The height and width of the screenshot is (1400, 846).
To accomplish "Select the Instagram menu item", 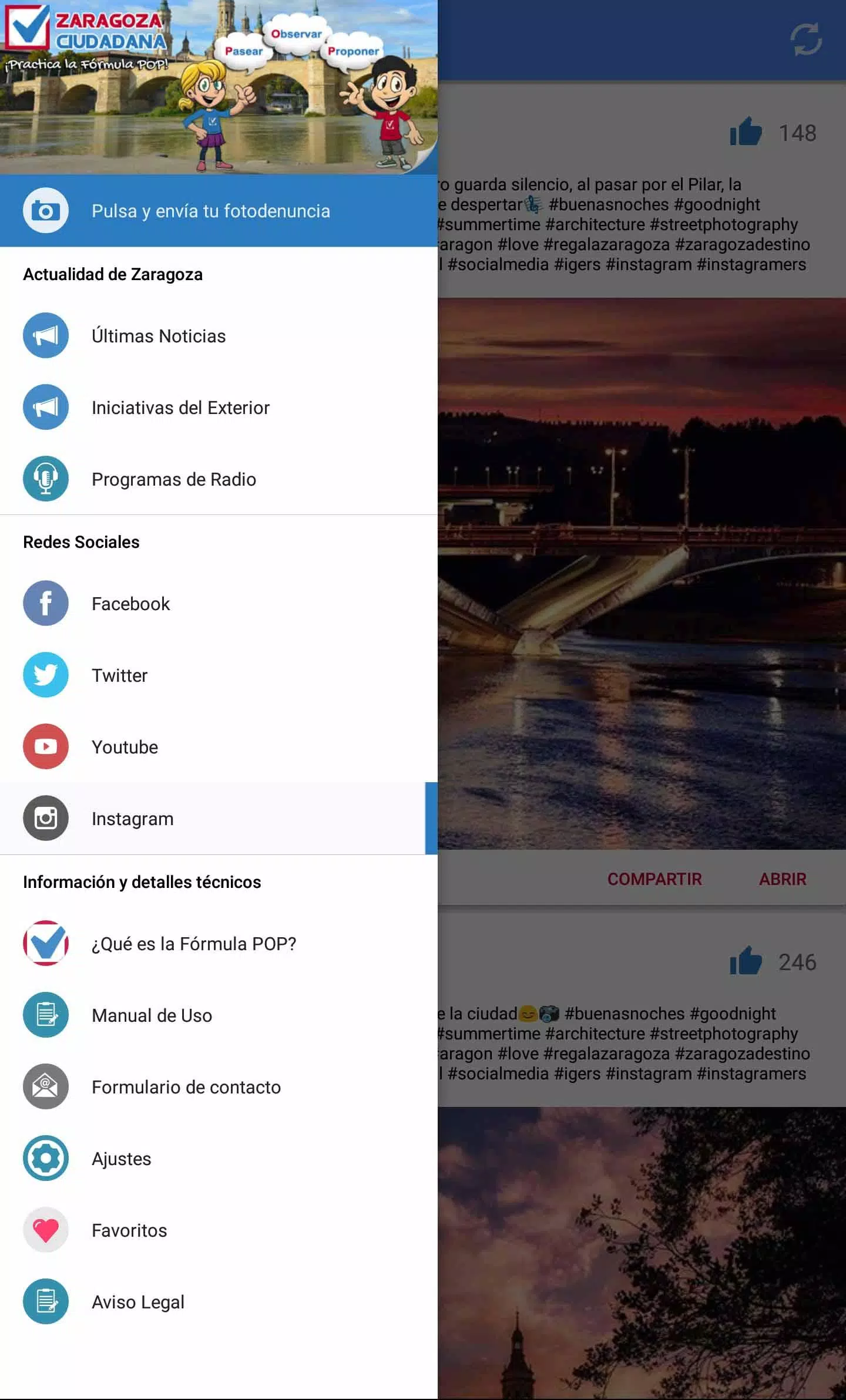I will tap(132, 819).
